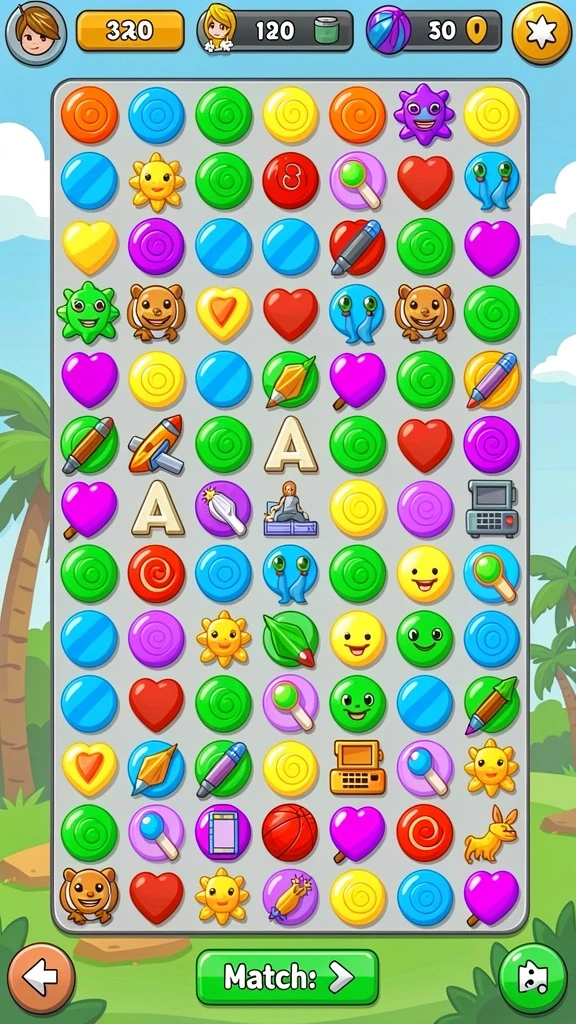The width and height of the screenshot is (576, 1024).
Task: Select the red ball numbered 3
Action: click(x=291, y=181)
